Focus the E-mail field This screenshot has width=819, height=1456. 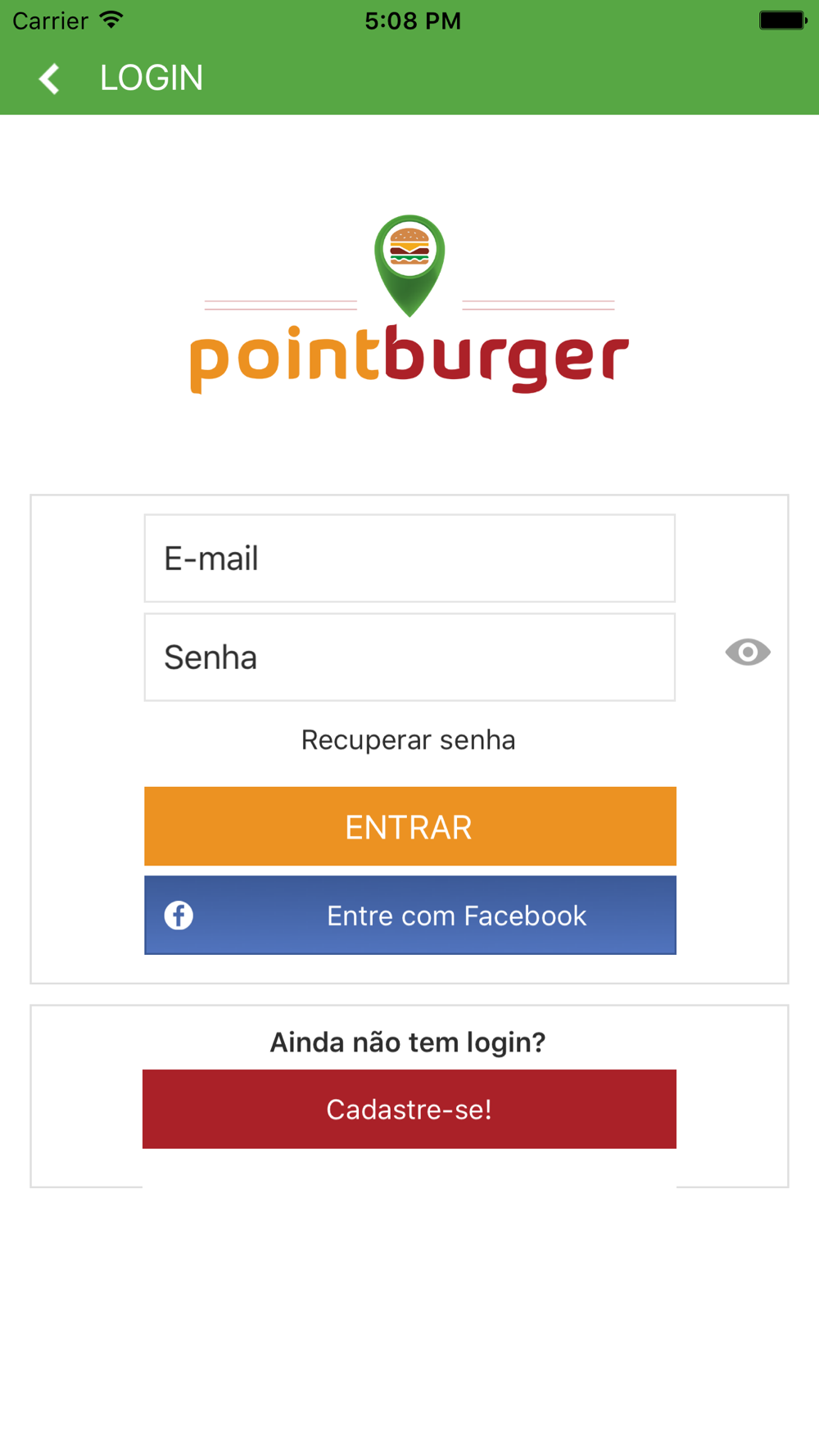409,558
